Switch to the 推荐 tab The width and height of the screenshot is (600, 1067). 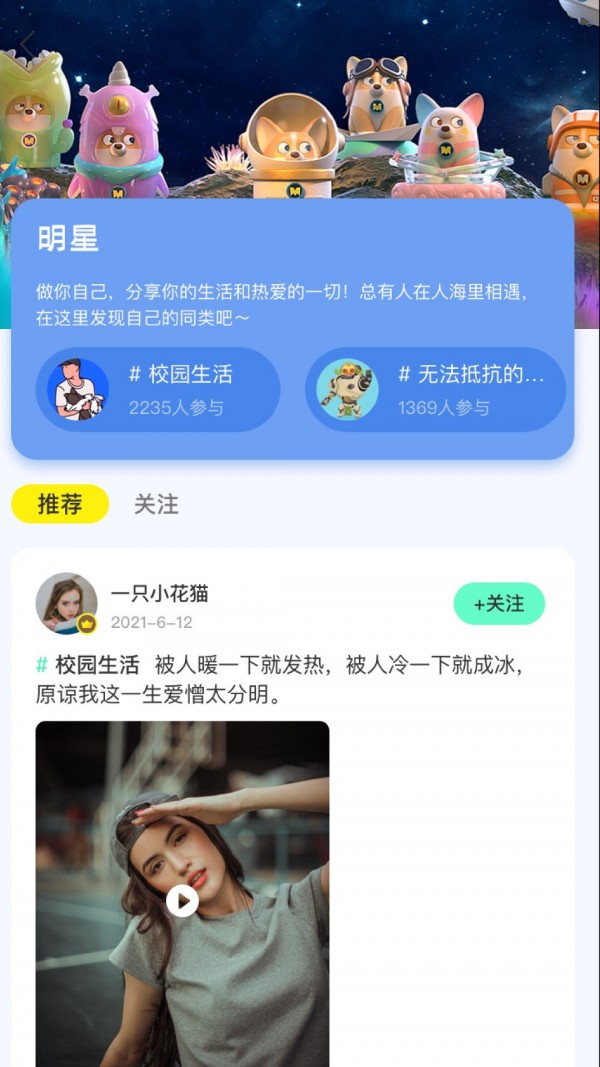(60, 505)
